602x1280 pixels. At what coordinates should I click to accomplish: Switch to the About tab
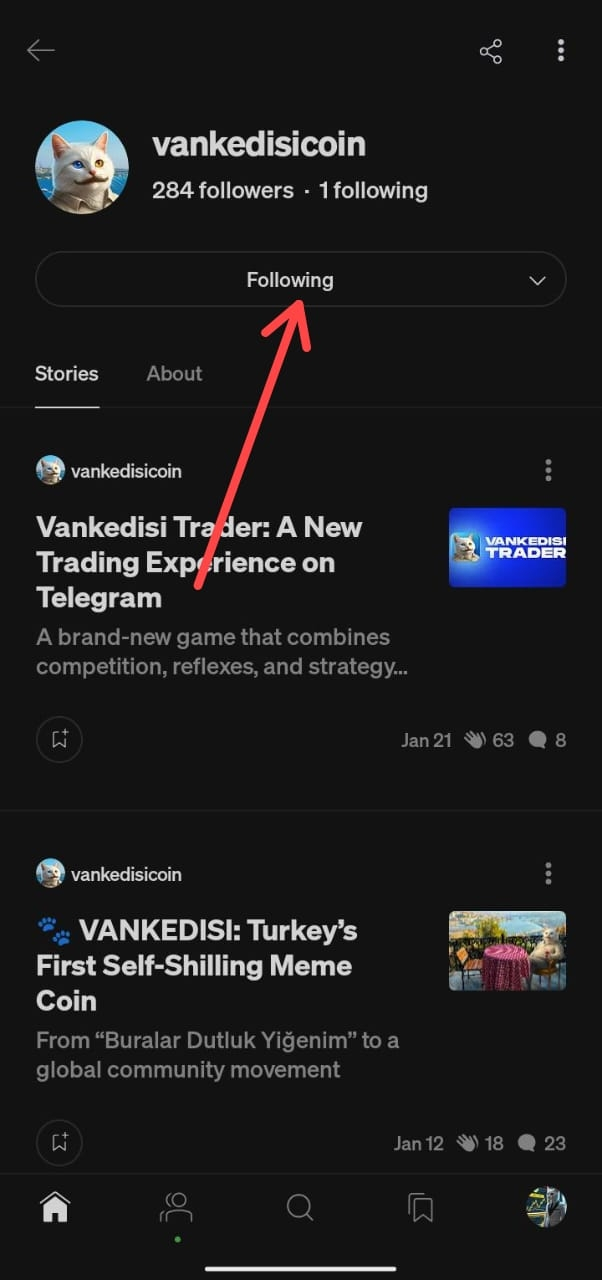pos(174,374)
